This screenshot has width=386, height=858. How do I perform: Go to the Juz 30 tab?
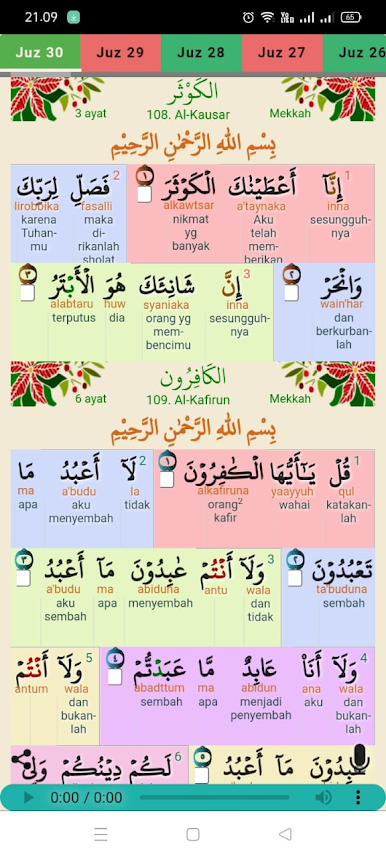click(40, 53)
